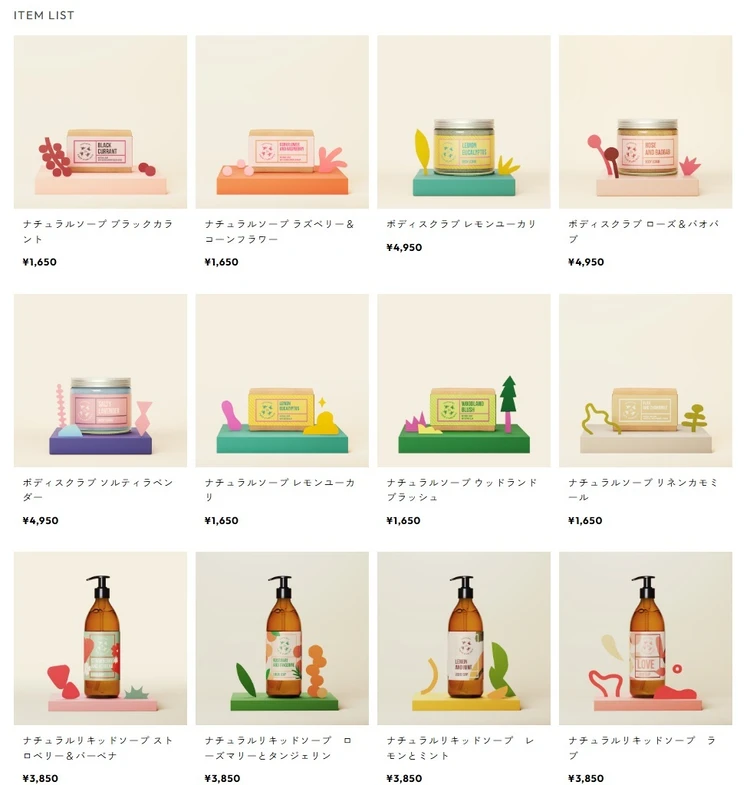Open ボディスクラブ ローズ＆バオバブ item
750x785 pixels.
point(645,122)
